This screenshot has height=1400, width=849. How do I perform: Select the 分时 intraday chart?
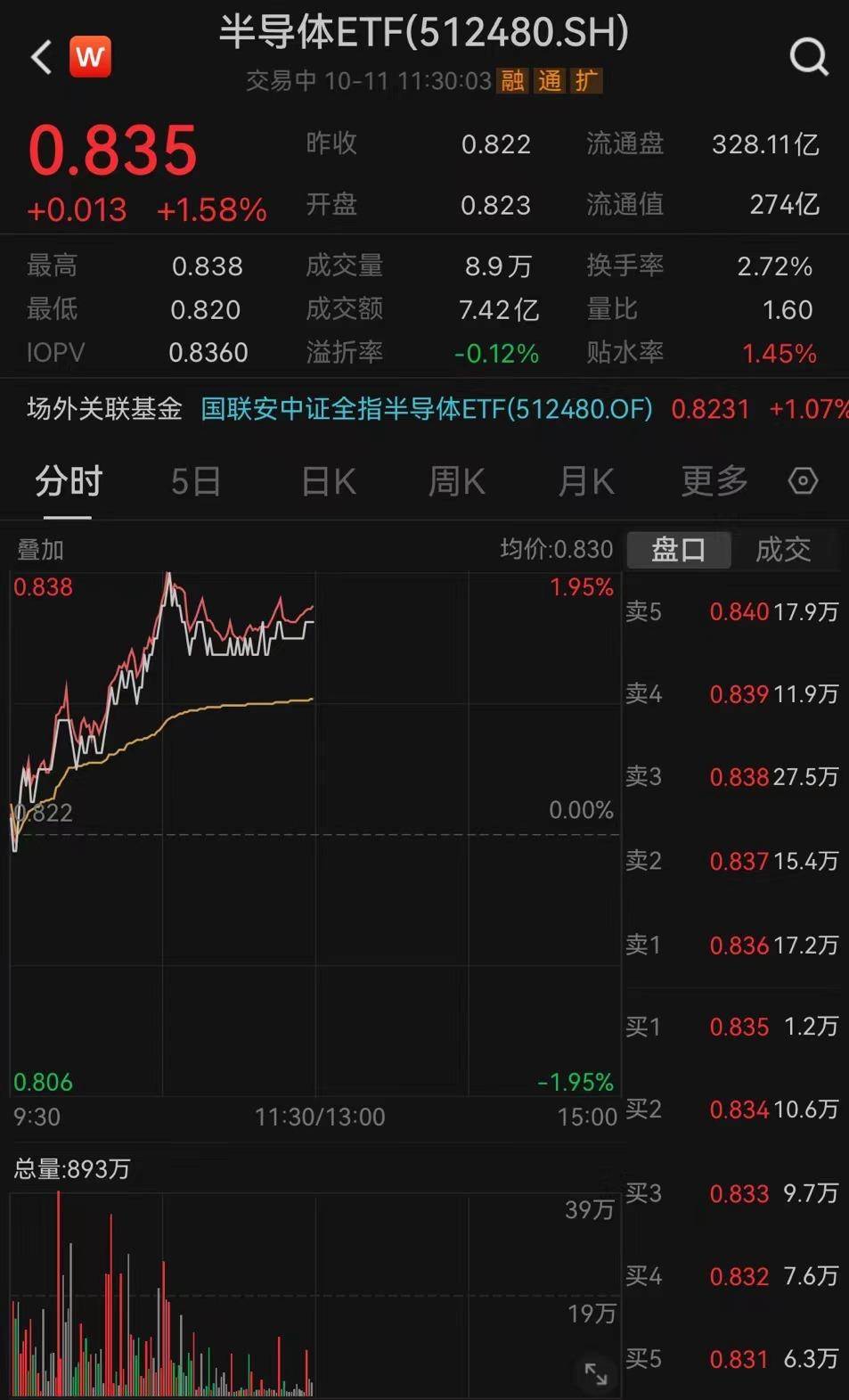[x=67, y=480]
